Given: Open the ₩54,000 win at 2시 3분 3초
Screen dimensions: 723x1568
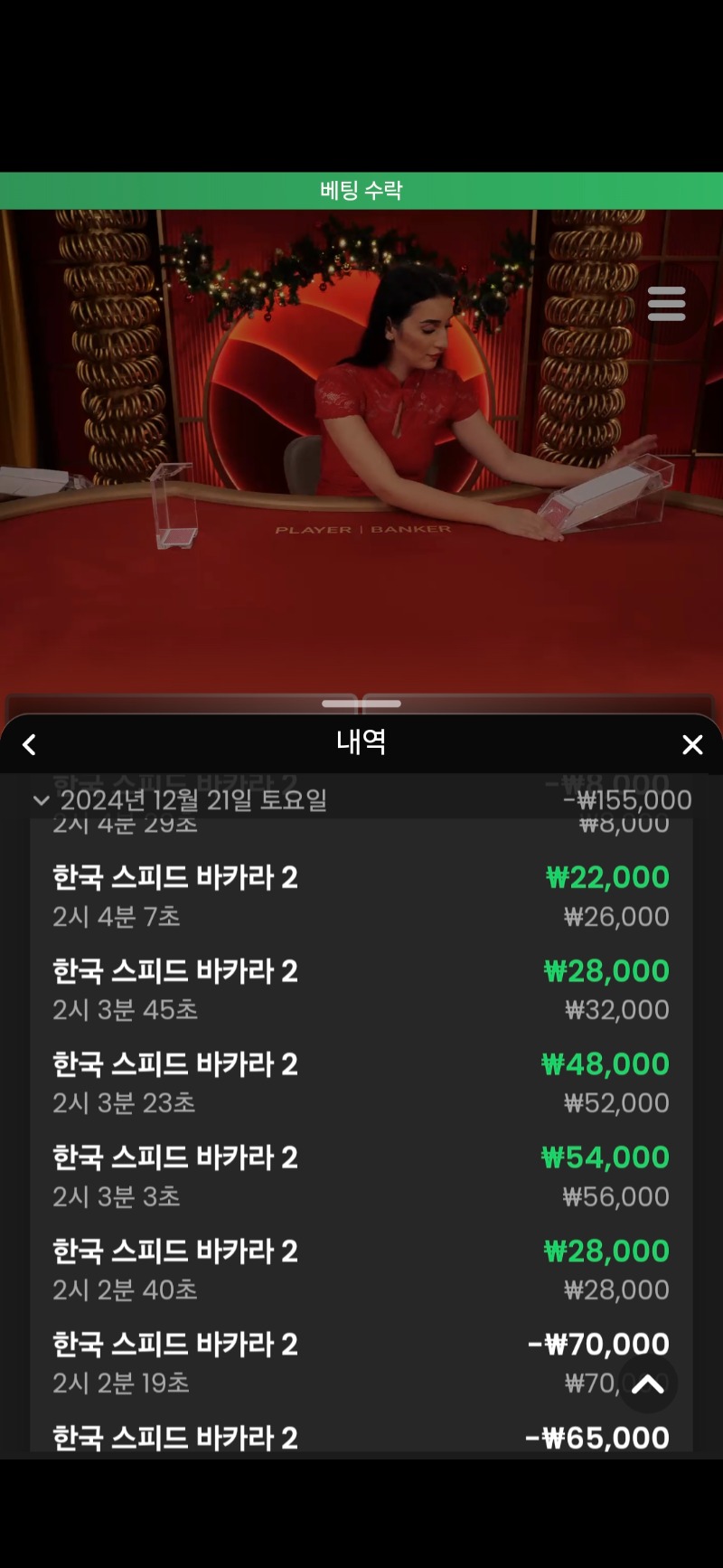Looking at the screenshot, I should [361, 1176].
